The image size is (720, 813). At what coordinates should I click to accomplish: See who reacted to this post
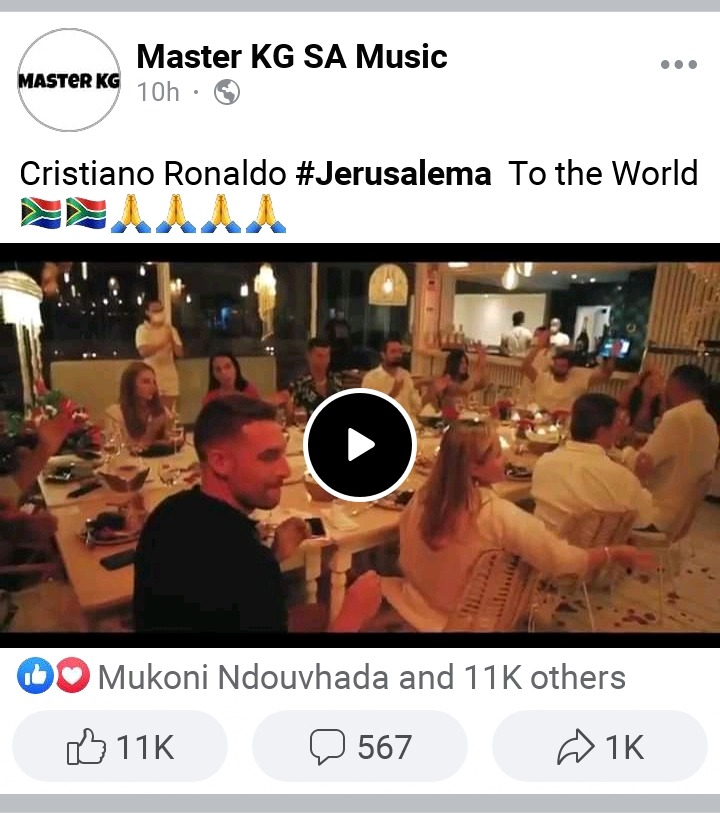coord(320,678)
